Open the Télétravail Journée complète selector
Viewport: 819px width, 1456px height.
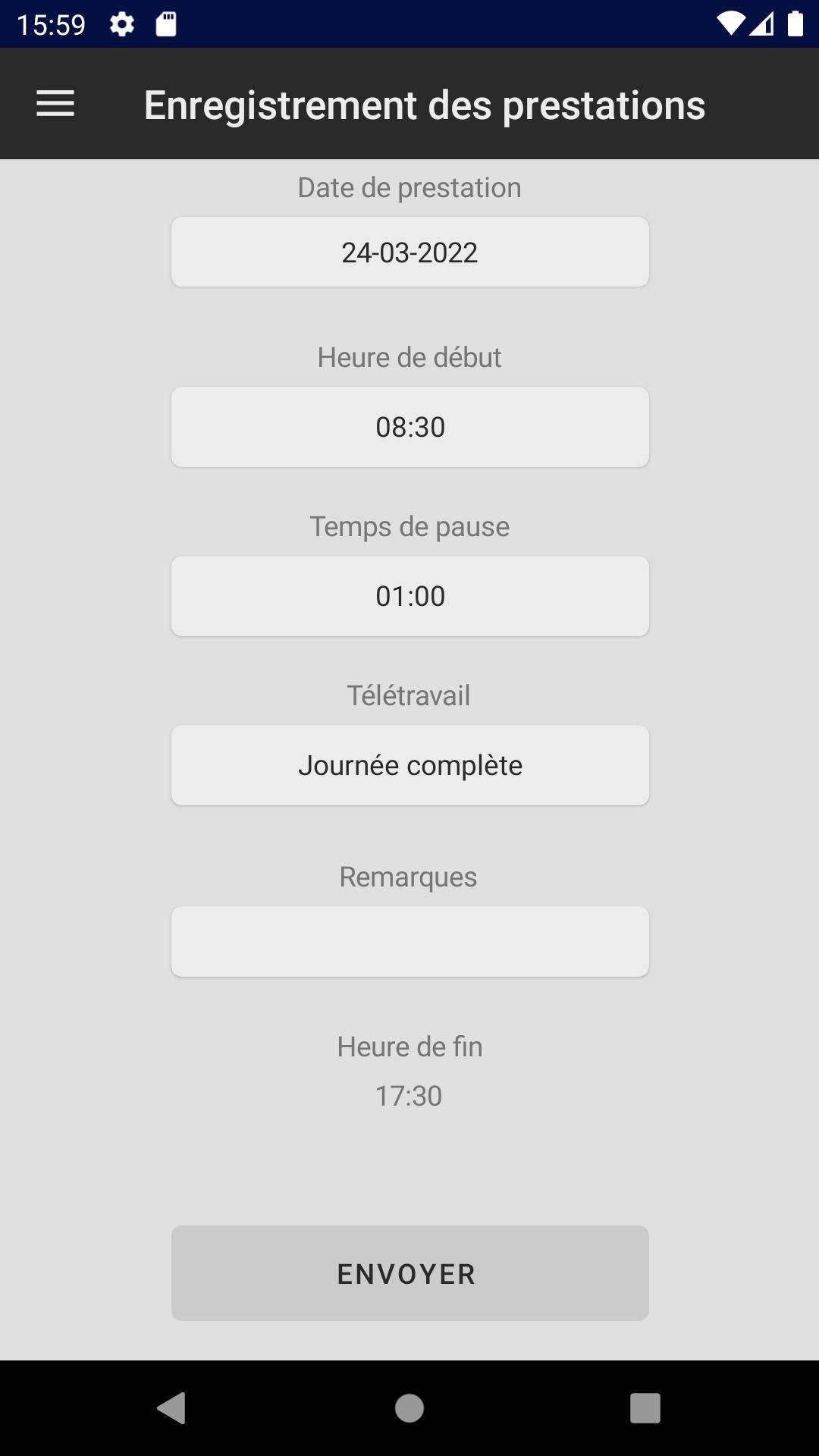click(x=409, y=765)
